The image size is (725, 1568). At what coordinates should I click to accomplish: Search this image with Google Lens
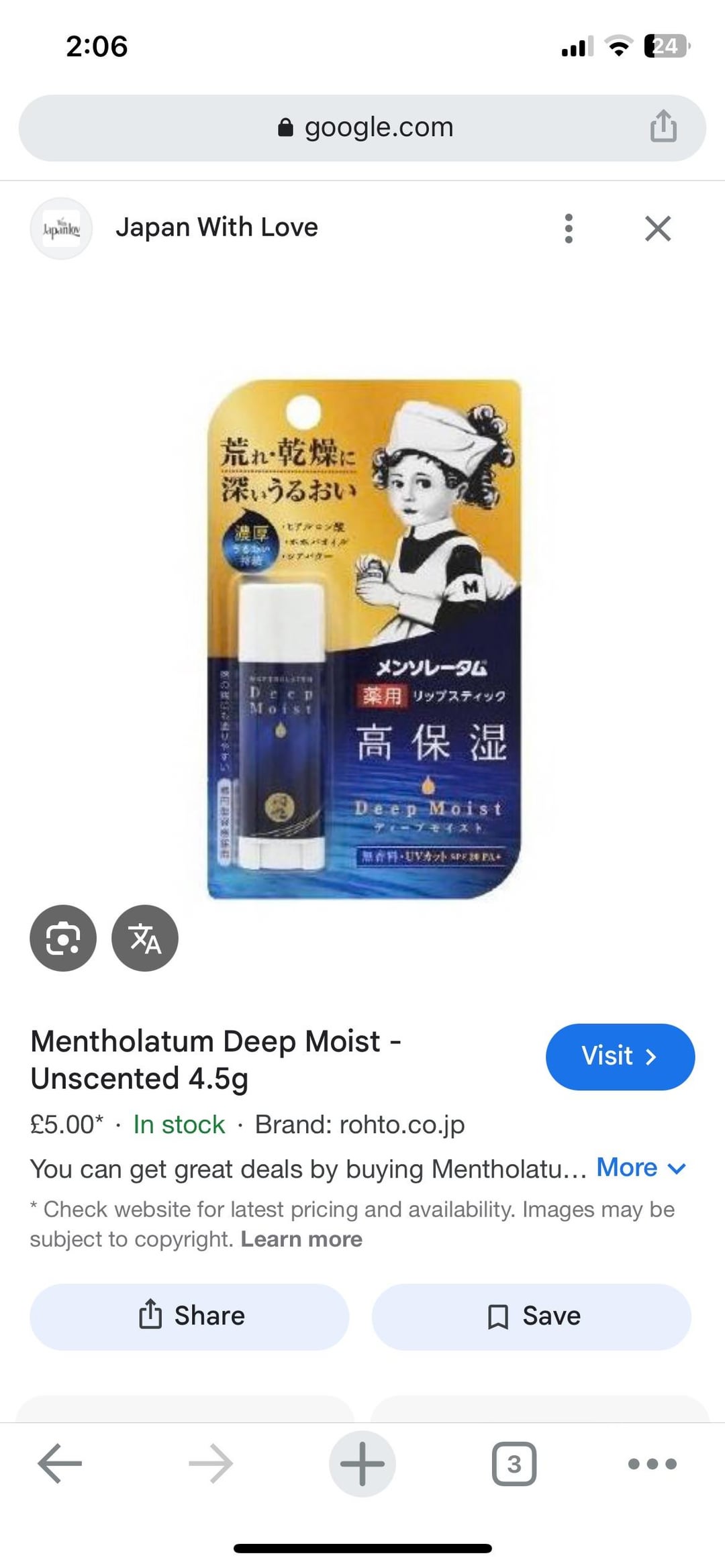coord(63,938)
